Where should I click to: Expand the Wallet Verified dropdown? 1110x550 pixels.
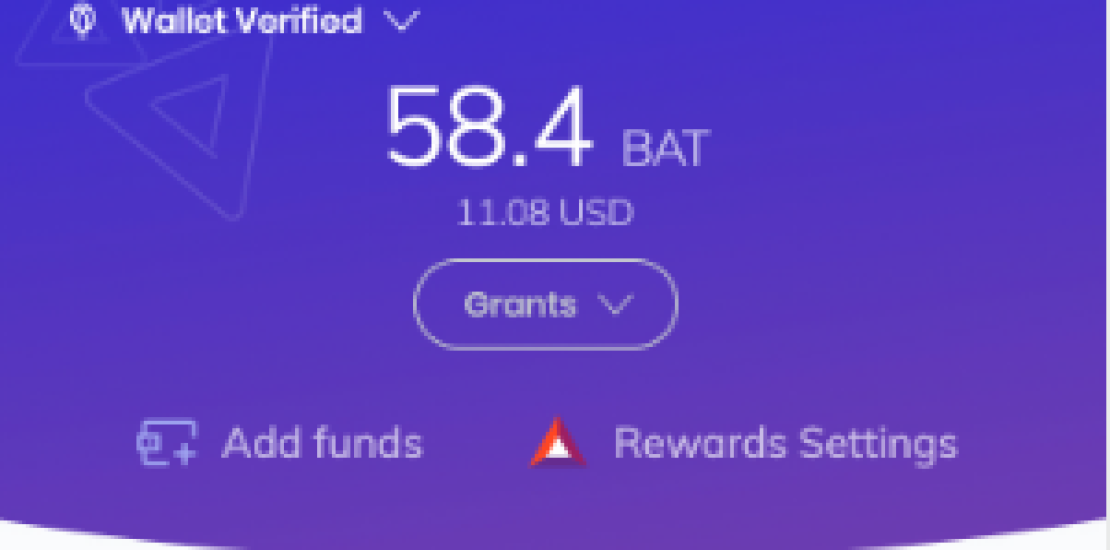pos(401,22)
